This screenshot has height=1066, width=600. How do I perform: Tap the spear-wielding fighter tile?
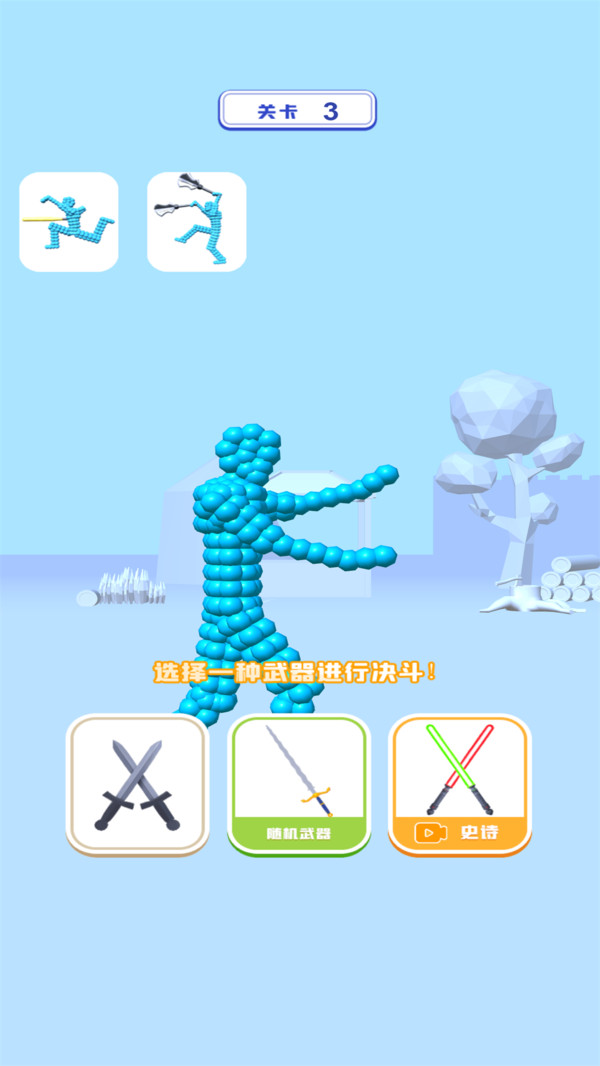(x=69, y=222)
